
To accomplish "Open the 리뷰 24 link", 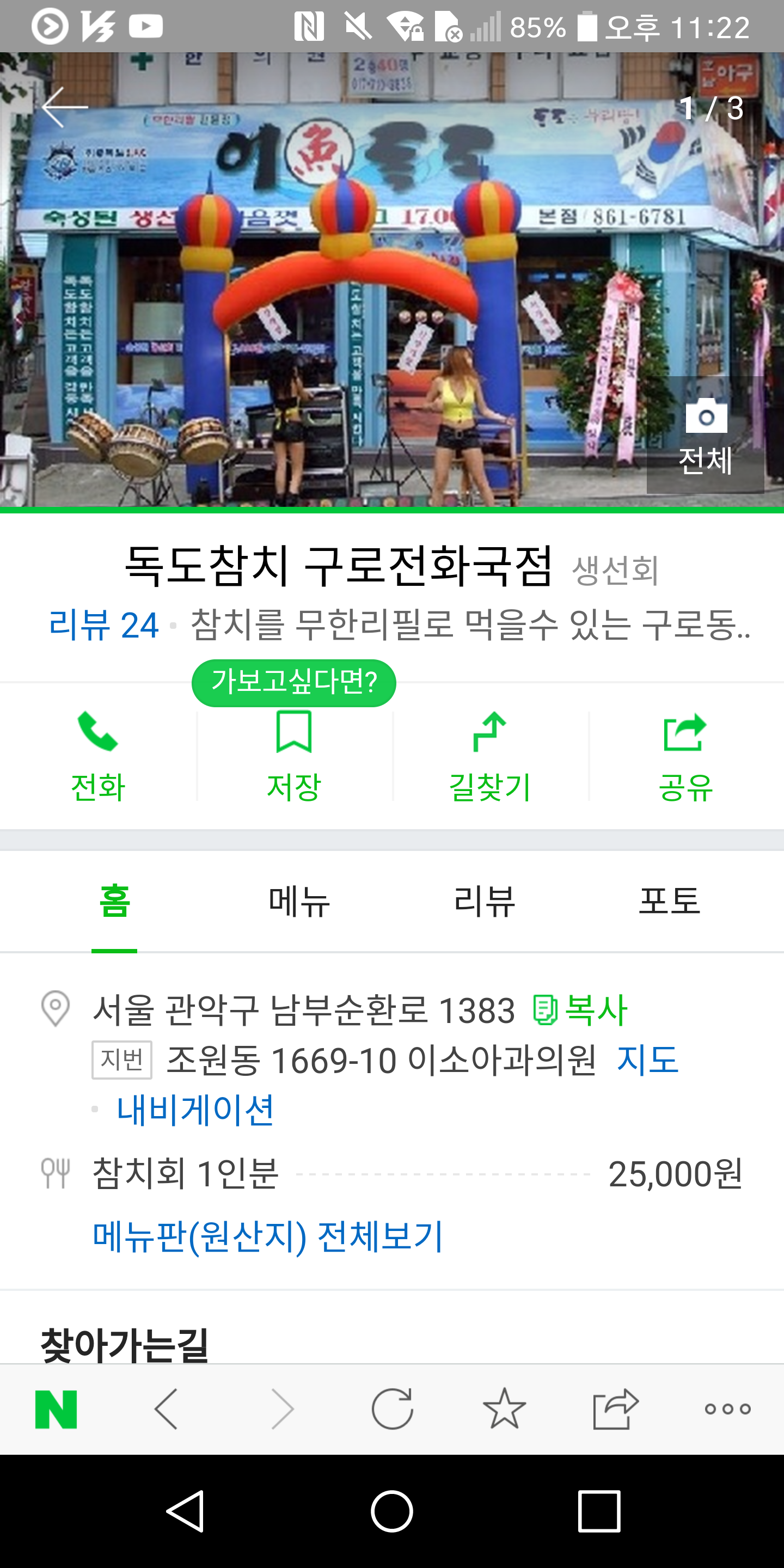I will 103,625.
